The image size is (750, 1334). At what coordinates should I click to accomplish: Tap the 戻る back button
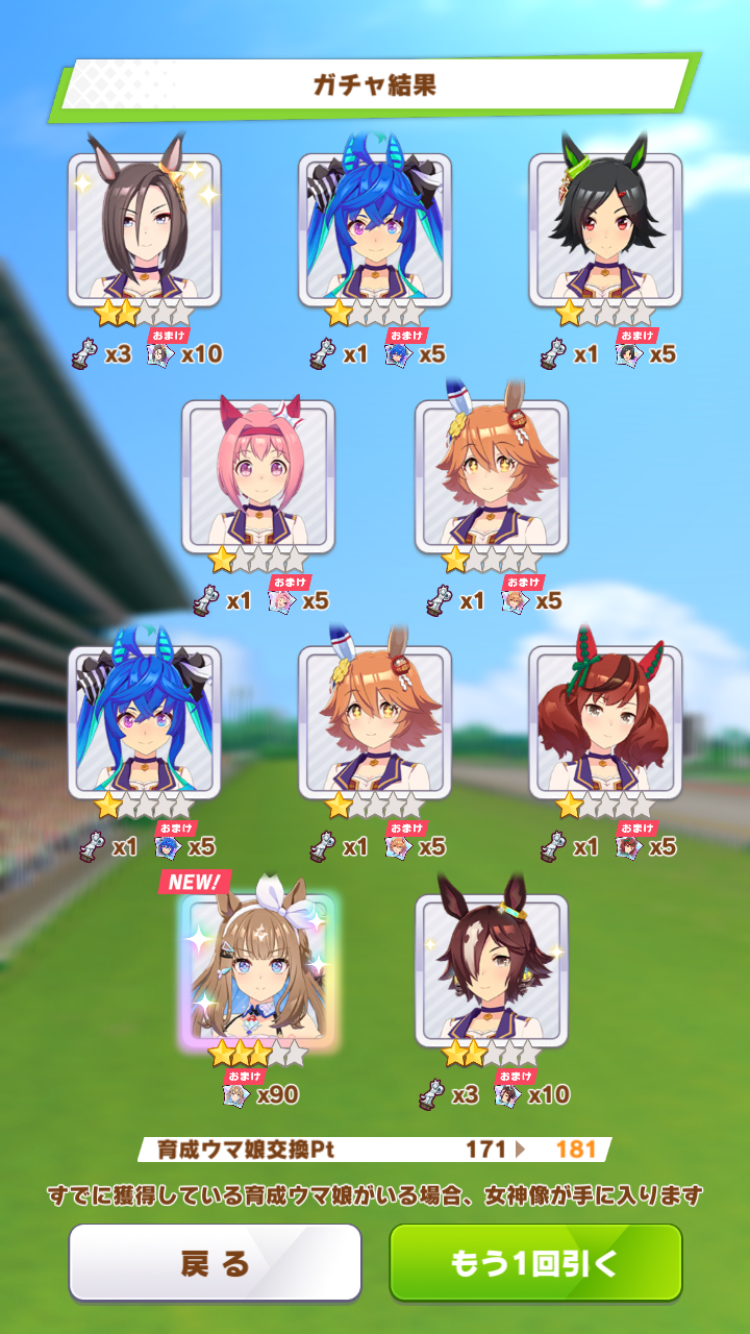(214, 1262)
